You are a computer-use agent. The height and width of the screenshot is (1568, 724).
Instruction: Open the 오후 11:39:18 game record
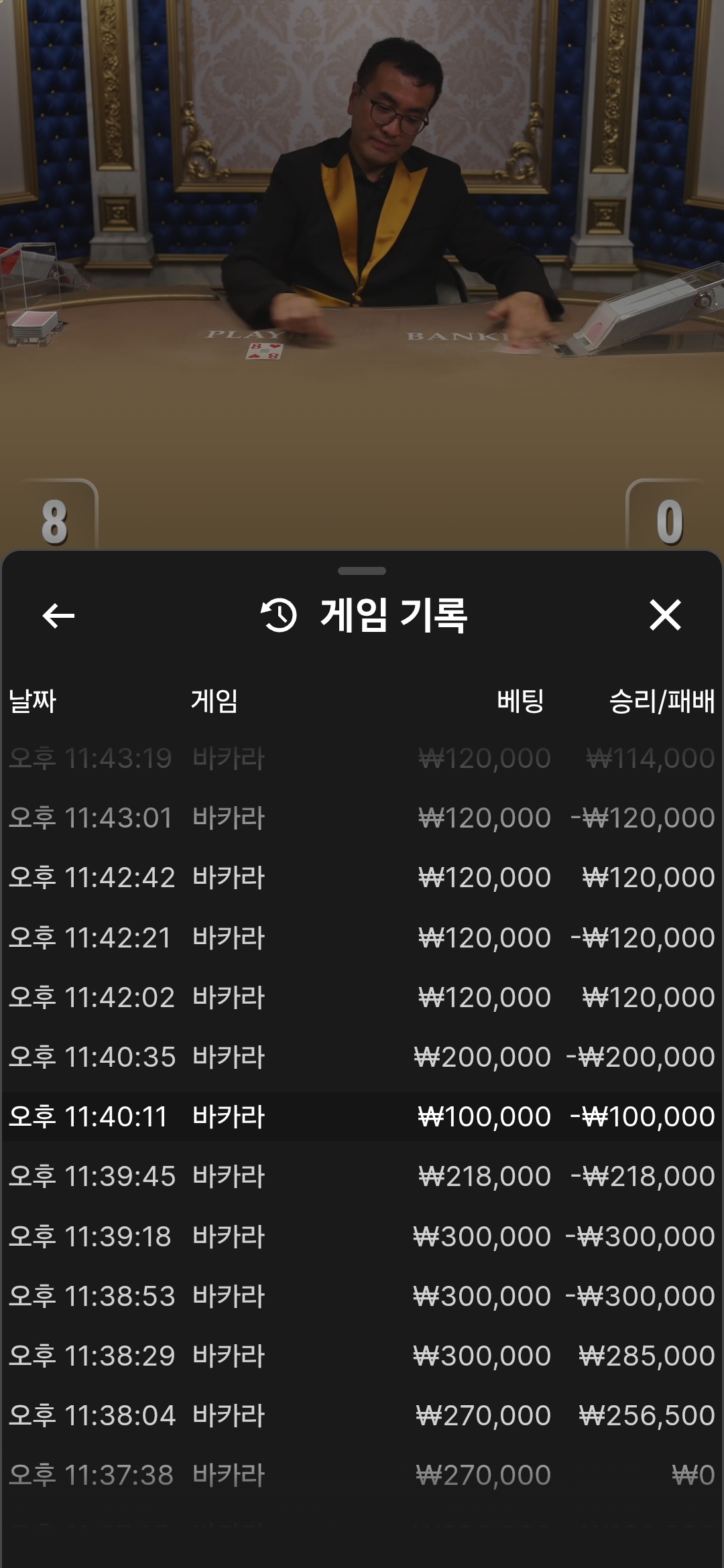point(362,1236)
